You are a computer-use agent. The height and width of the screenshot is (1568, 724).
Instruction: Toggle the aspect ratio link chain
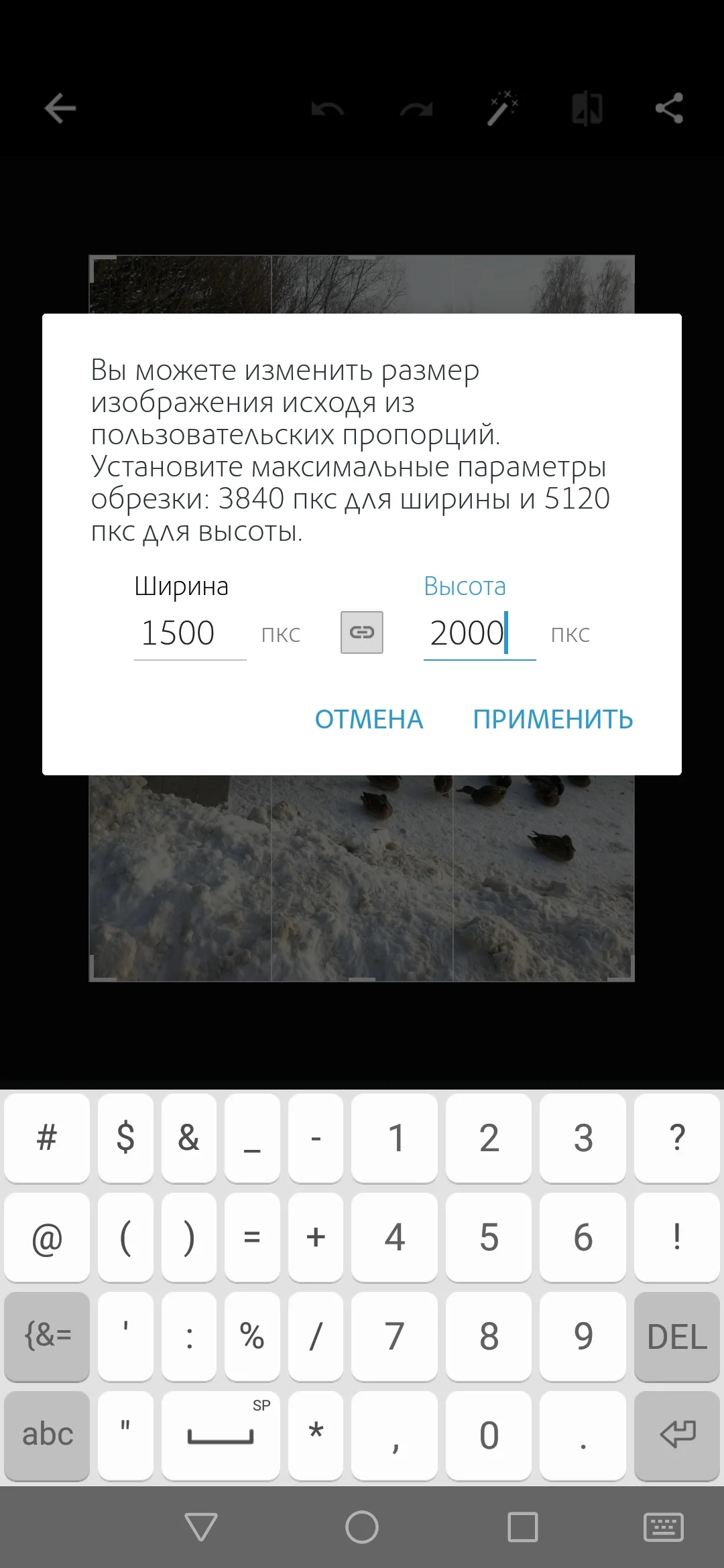coord(361,632)
